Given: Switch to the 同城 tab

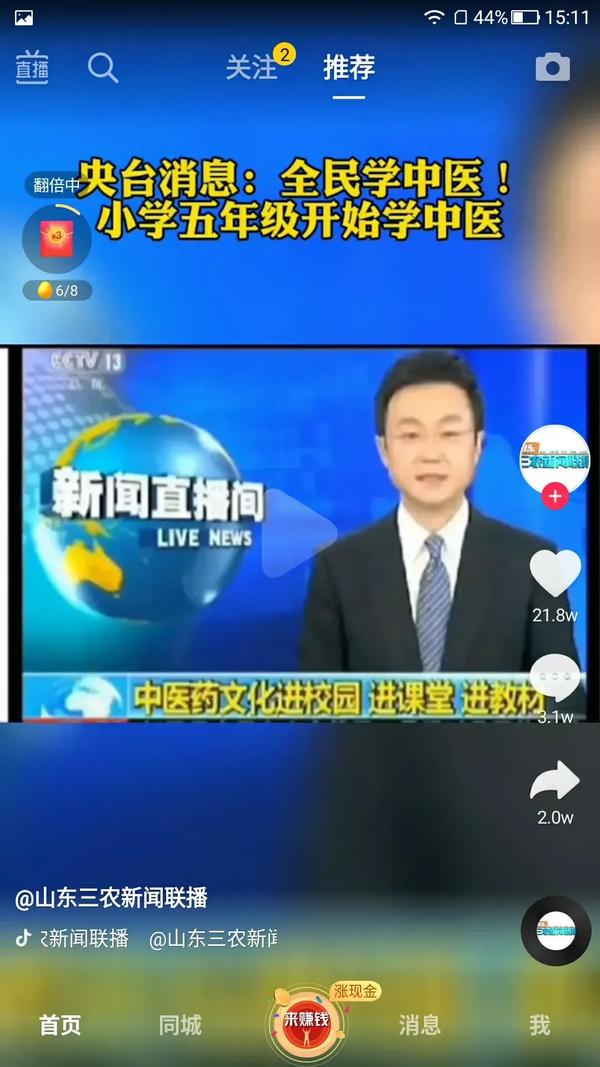Looking at the screenshot, I should coord(180,1025).
